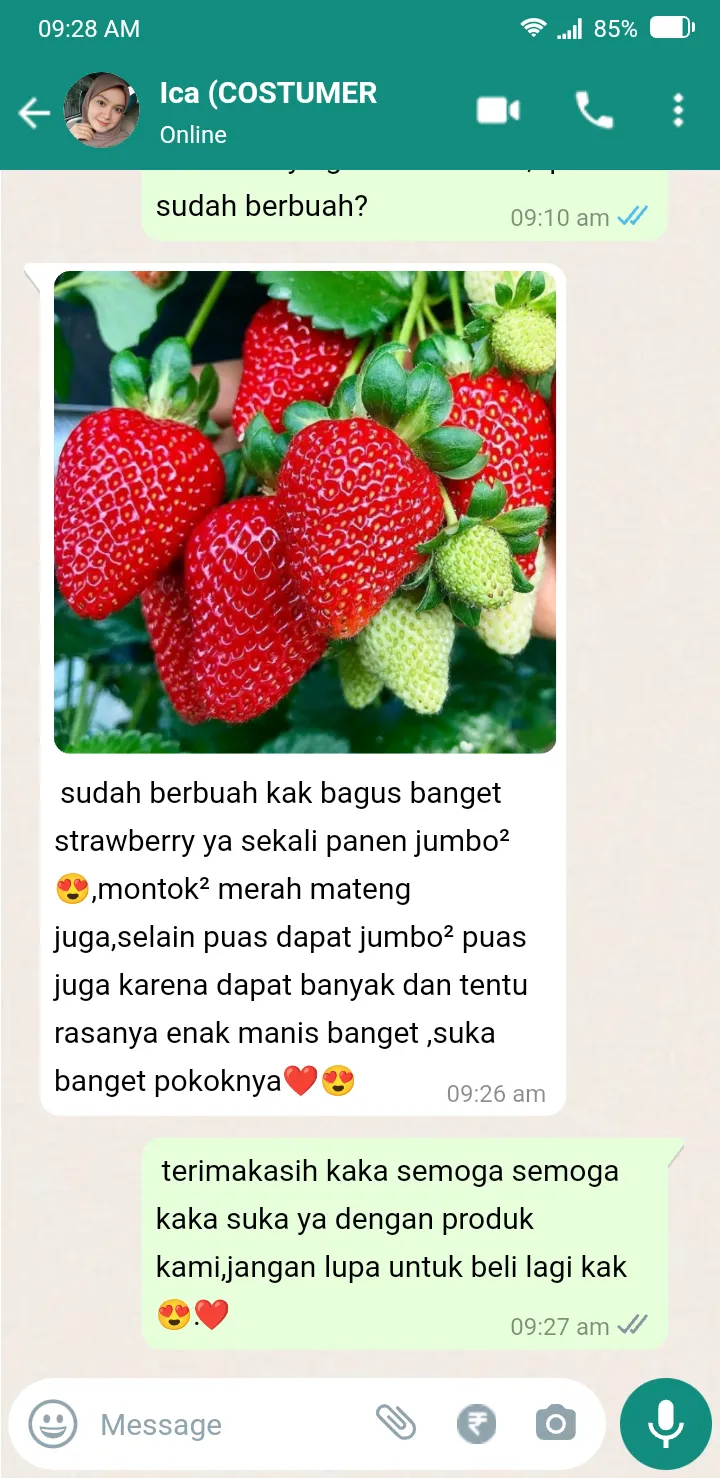
Task: Go back to the chat list
Action: point(34,113)
